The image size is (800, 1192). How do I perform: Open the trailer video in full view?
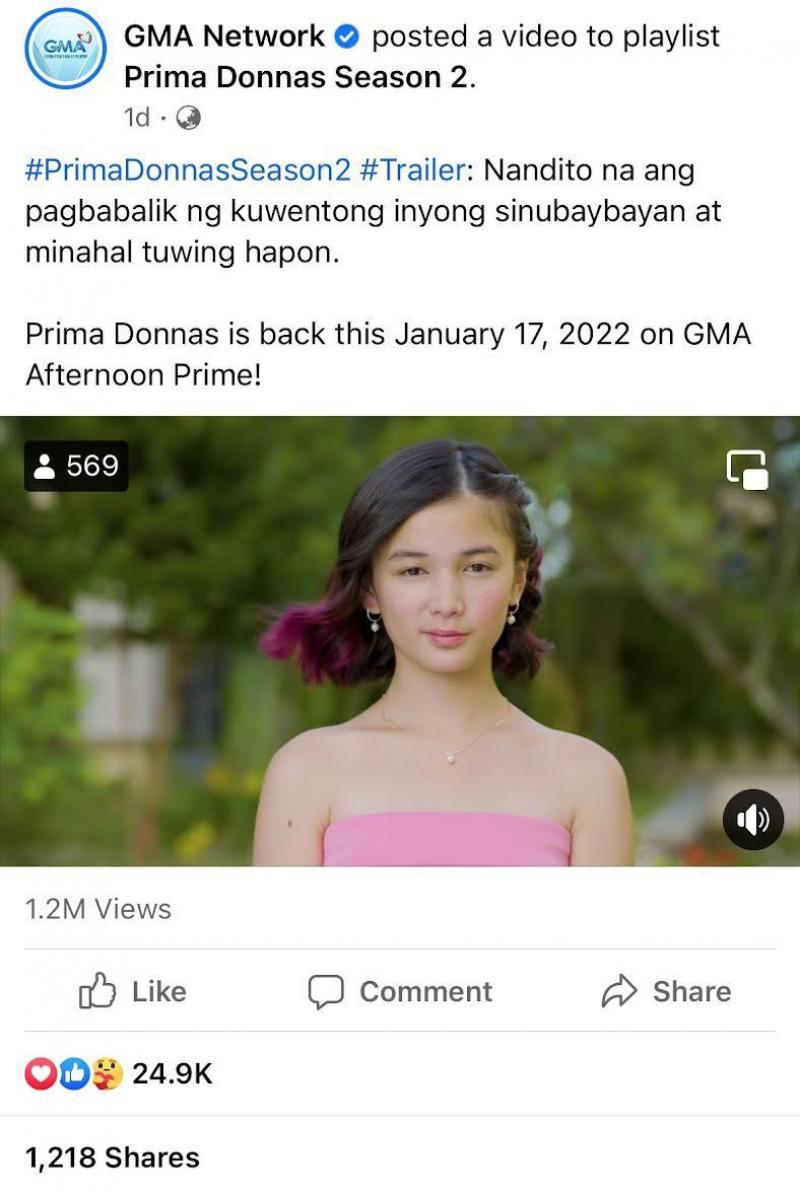tap(400, 640)
